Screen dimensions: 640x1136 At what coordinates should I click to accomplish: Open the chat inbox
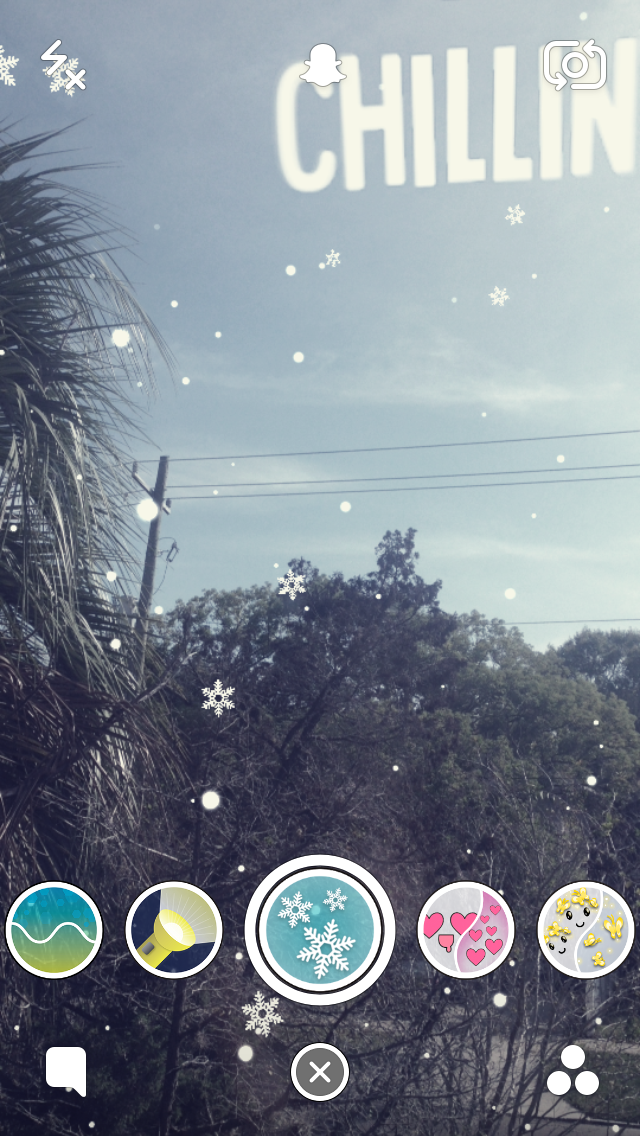pyautogui.click(x=66, y=1071)
